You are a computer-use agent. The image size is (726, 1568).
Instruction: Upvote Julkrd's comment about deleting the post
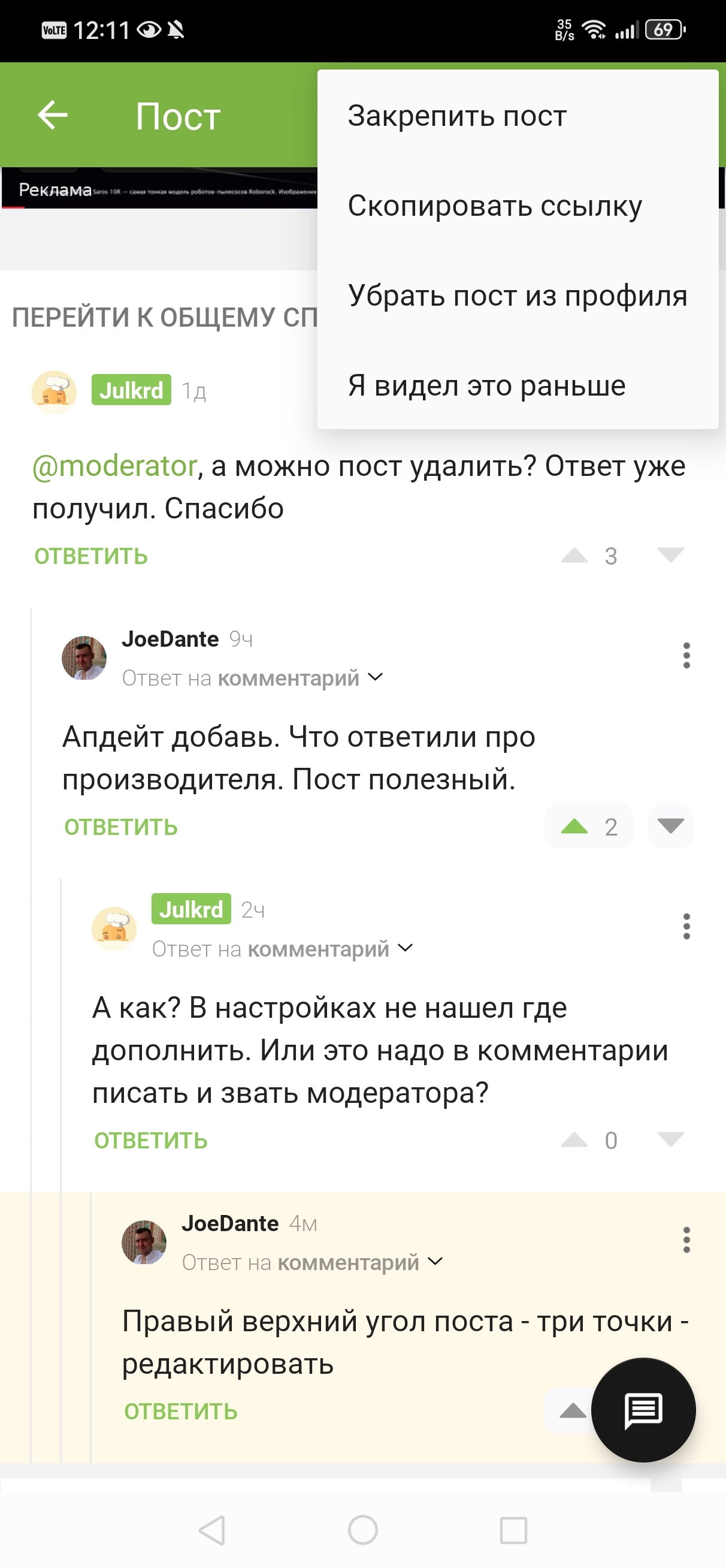574,555
